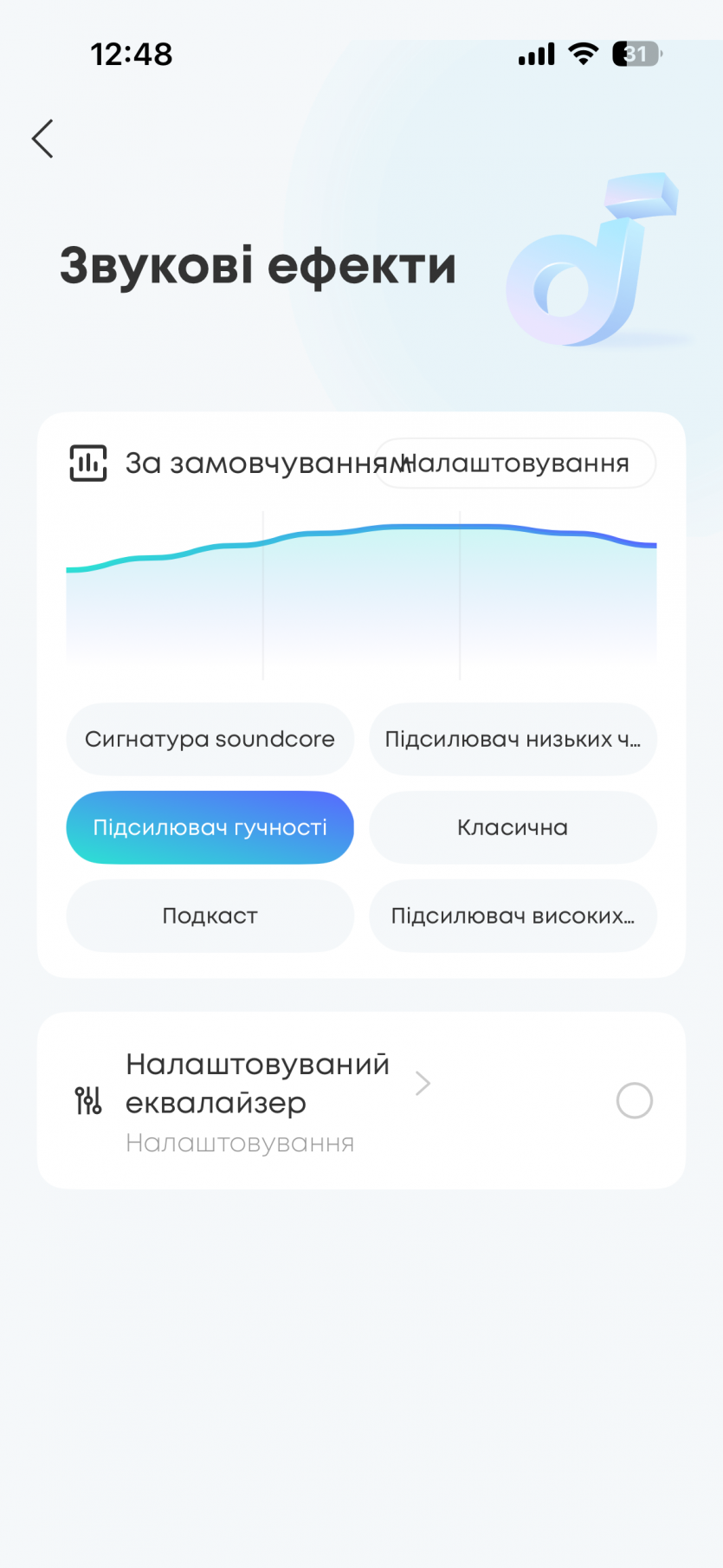Select the Підсилювач гучності preset
The image size is (723, 1568).
(210, 827)
